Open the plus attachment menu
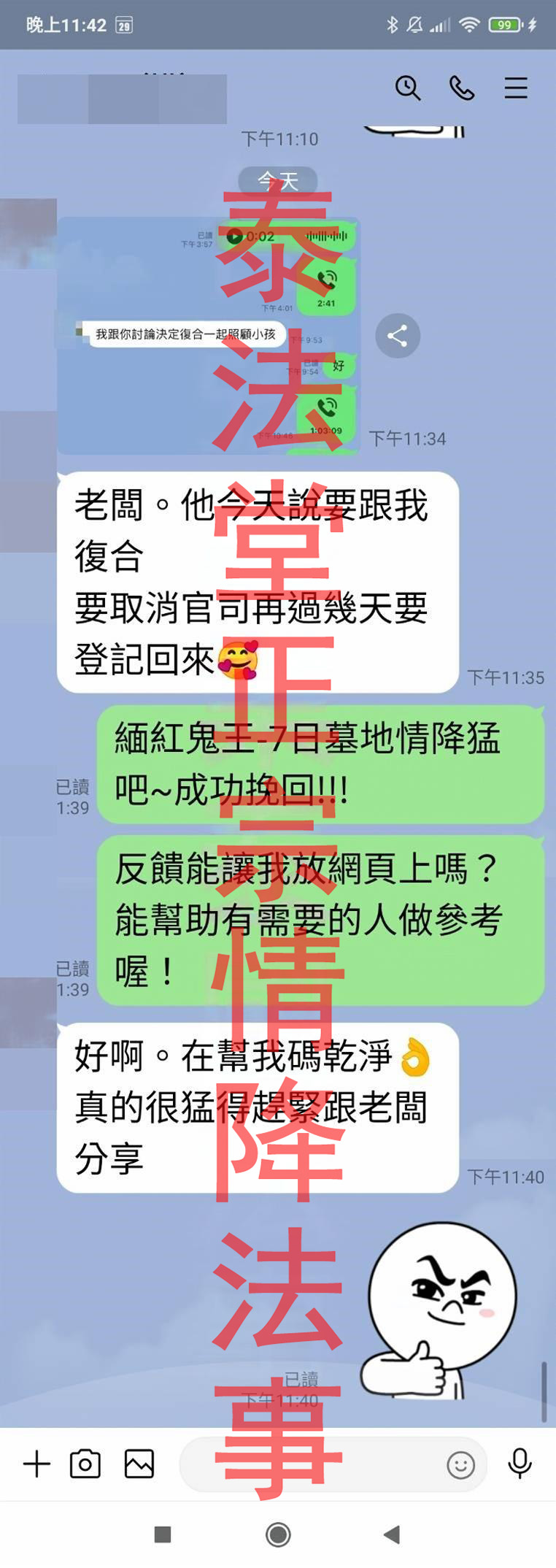This screenshot has width=556, height=1568. point(36,1464)
